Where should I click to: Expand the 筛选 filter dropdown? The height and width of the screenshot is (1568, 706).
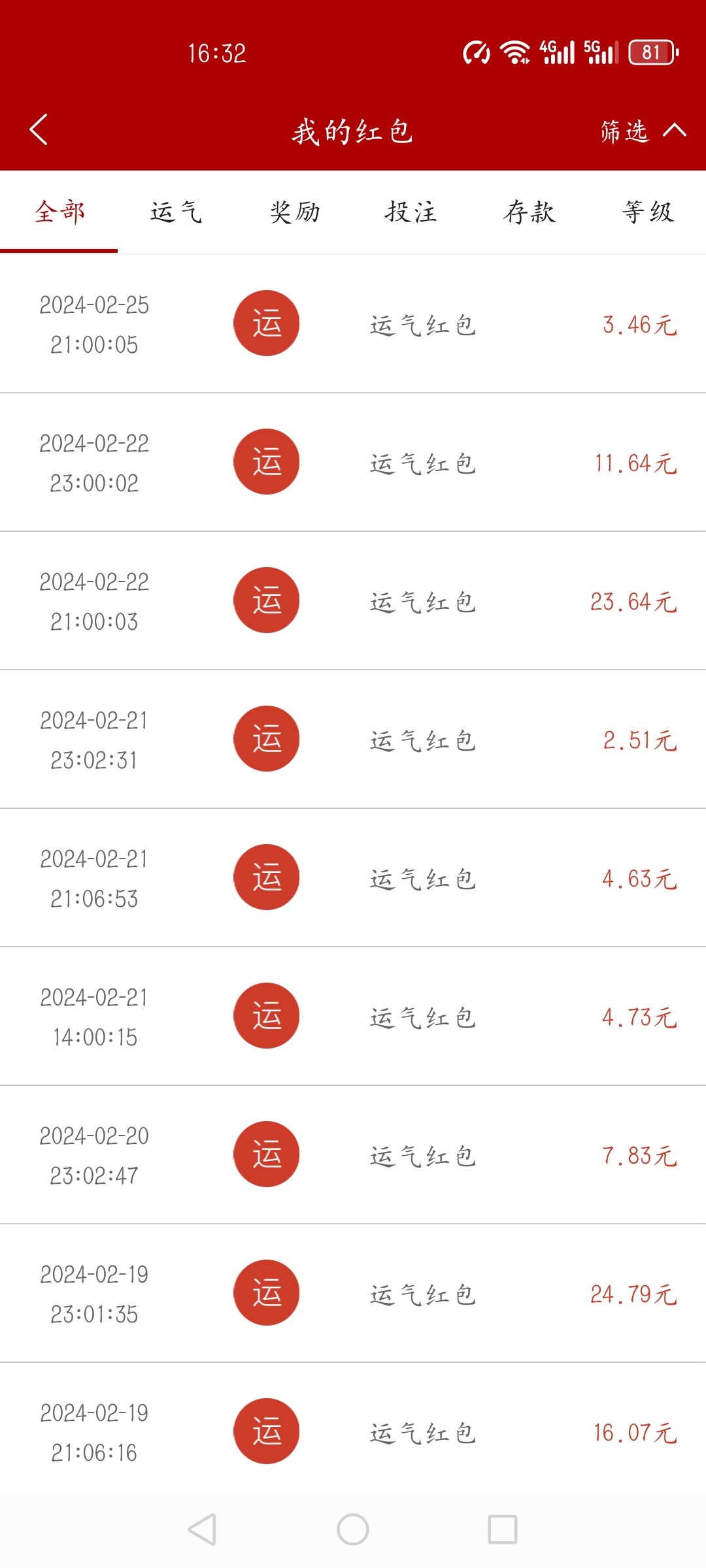click(x=642, y=131)
